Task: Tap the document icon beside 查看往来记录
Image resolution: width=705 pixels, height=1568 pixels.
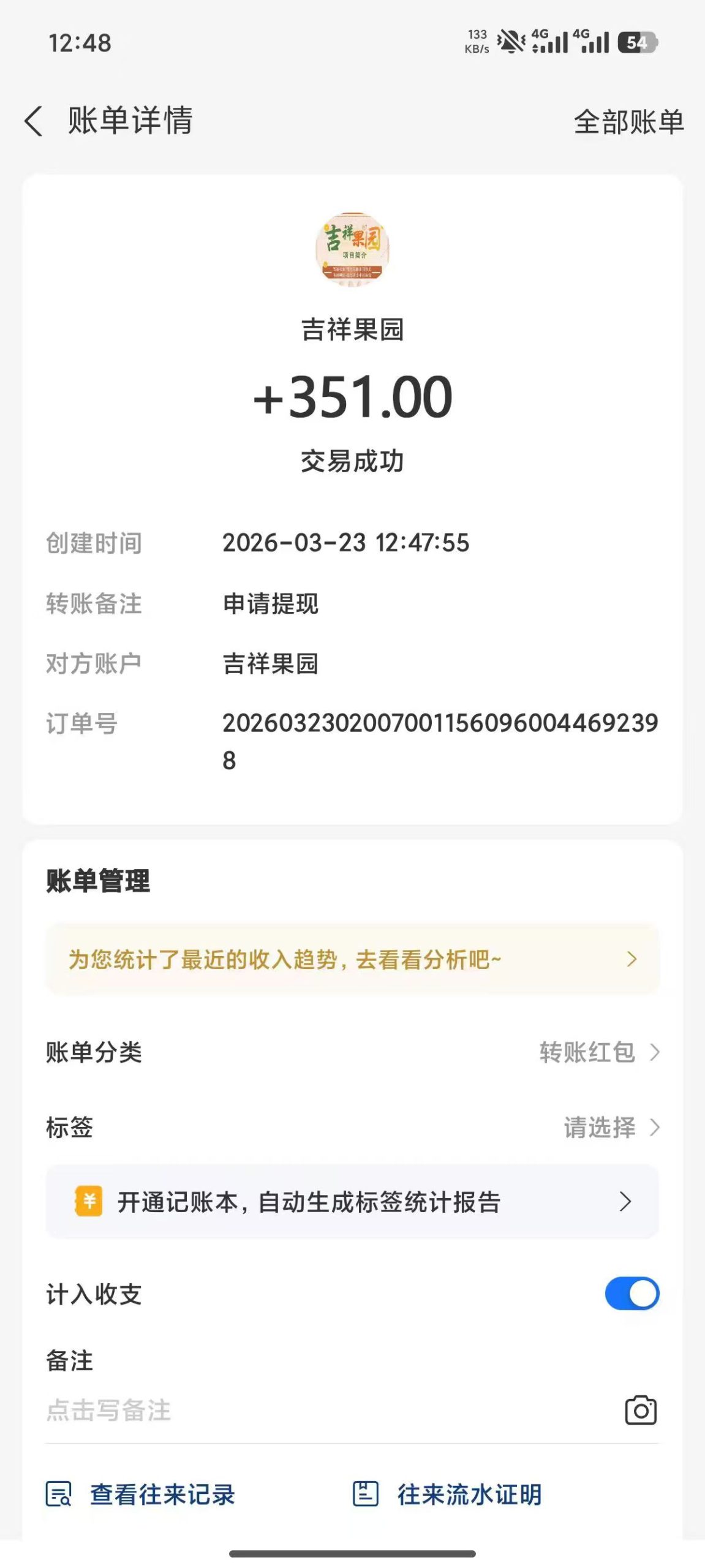Action: [x=61, y=1494]
